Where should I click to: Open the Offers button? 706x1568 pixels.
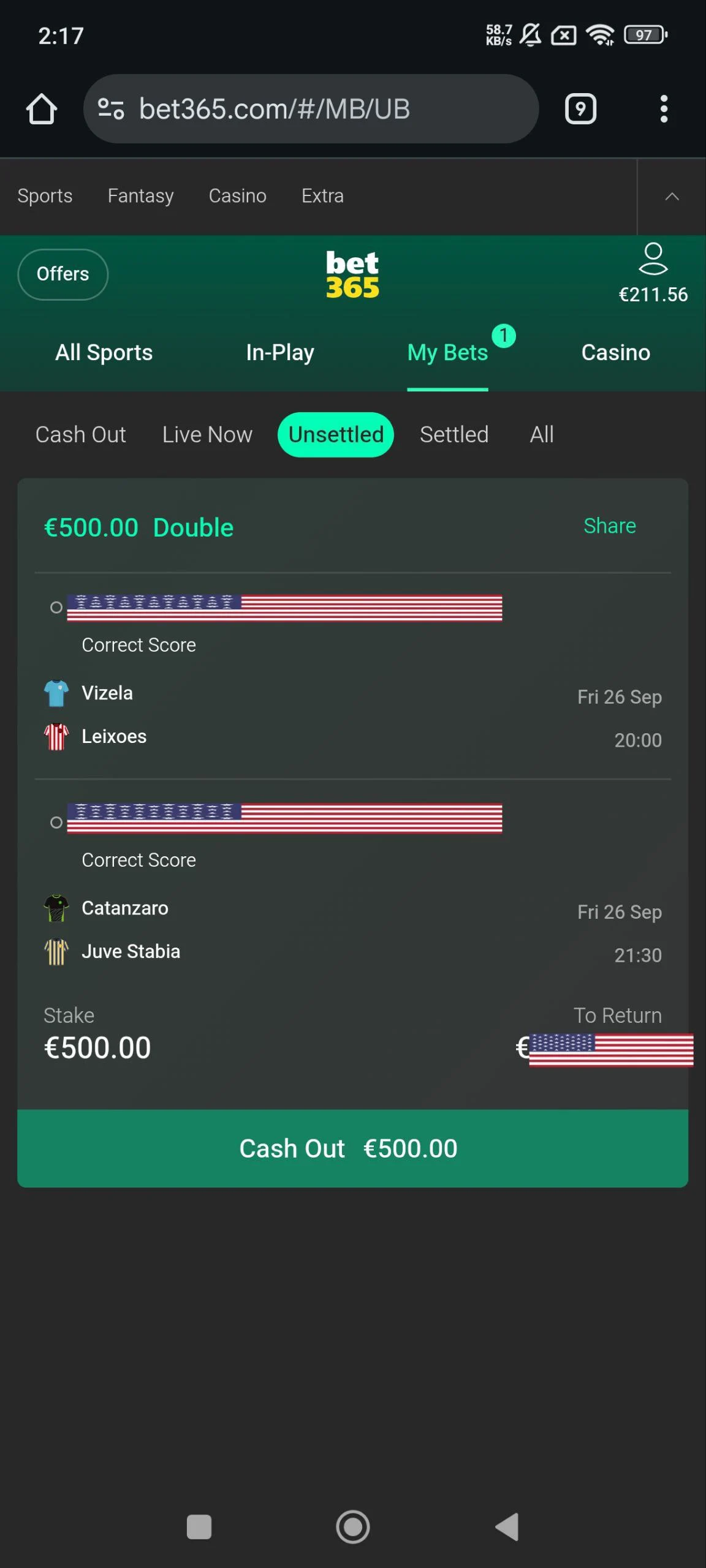[63, 274]
